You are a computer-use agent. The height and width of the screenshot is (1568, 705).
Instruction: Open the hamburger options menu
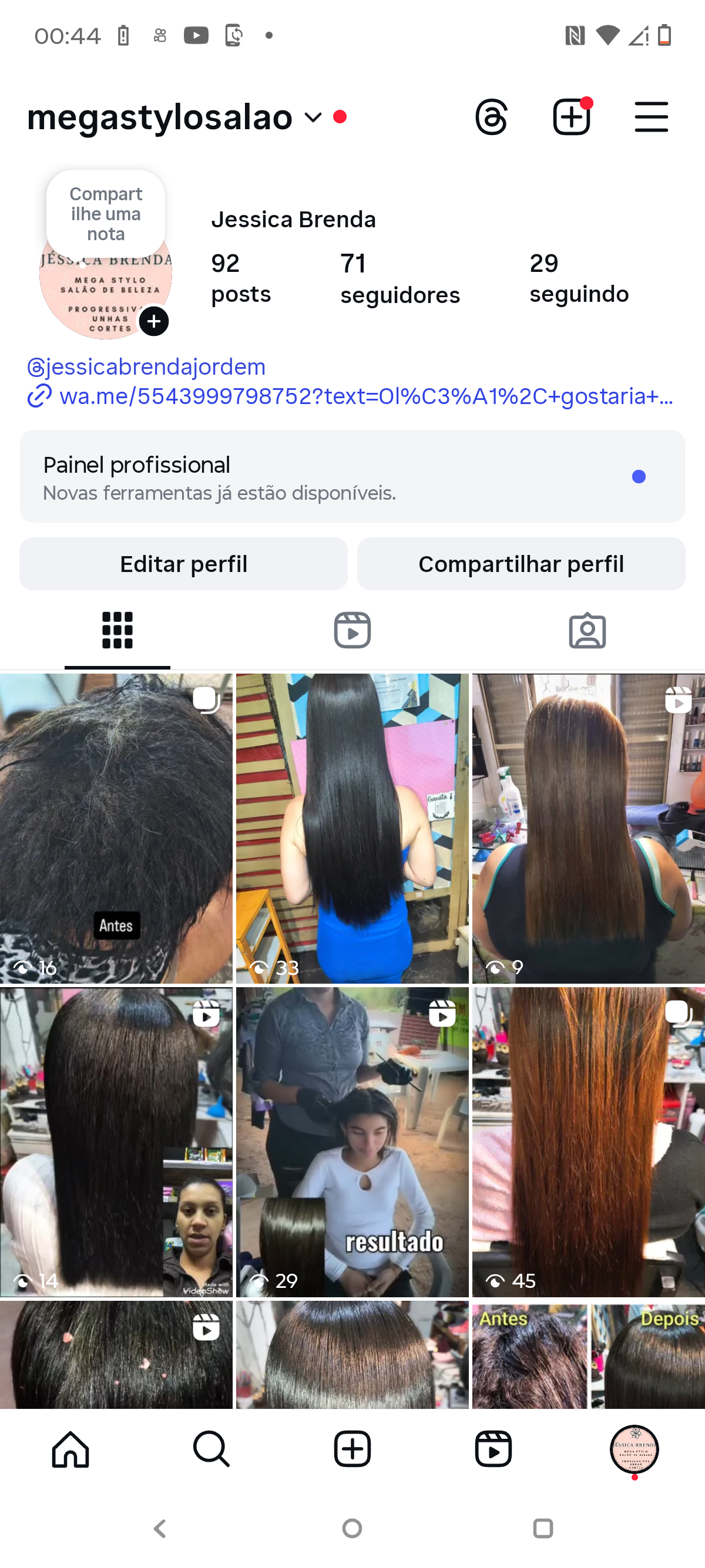click(x=651, y=117)
